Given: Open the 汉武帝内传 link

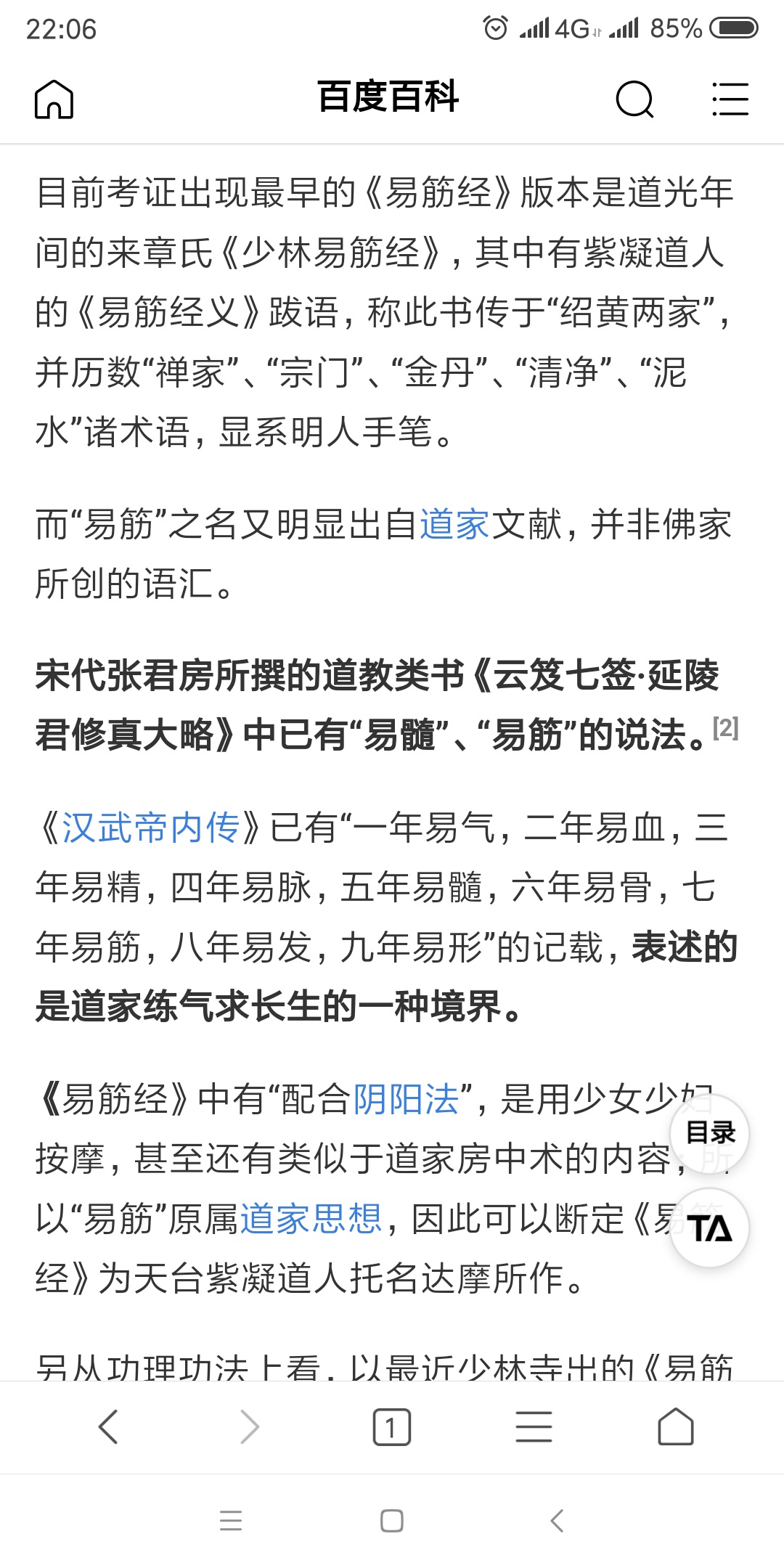Looking at the screenshot, I should [x=151, y=828].
